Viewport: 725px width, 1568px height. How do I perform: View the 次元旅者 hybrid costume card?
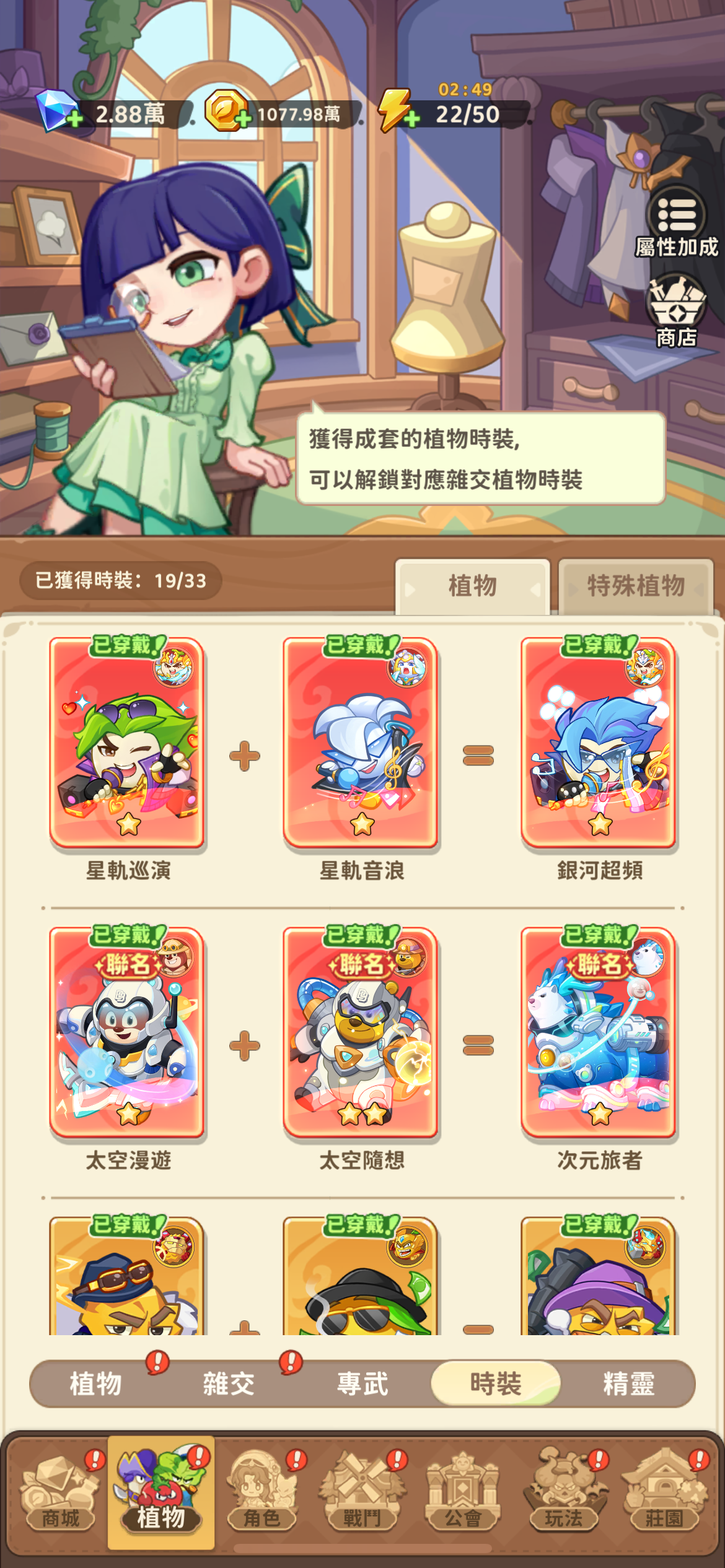pyautogui.click(x=599, y=1032)
